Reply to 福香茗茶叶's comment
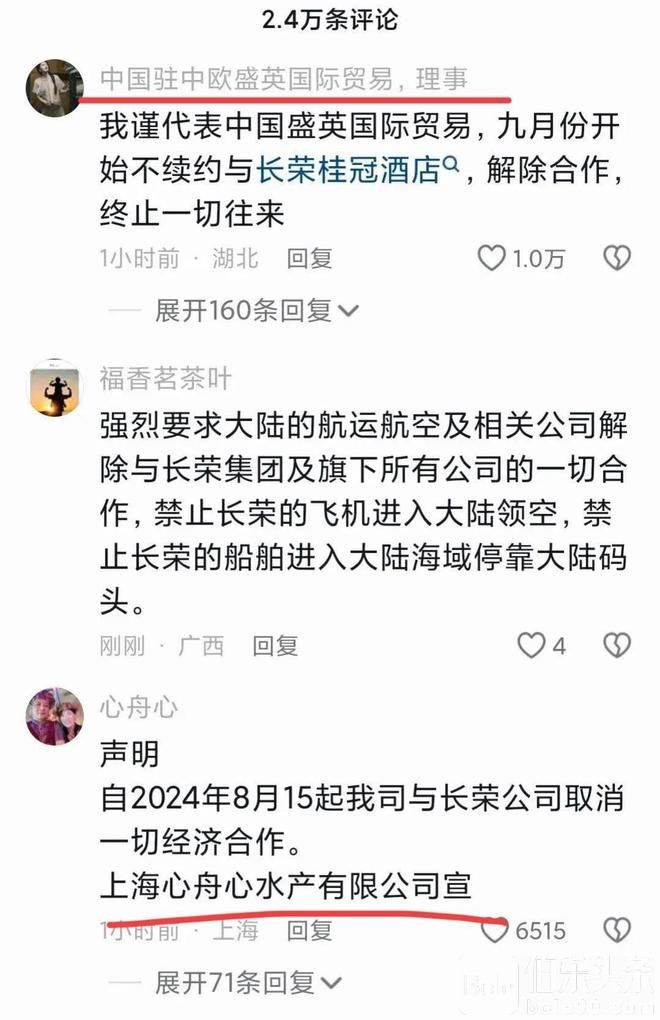The height and width of the screenshot is (1020, 660). pyautogui.click(x=275, y=645)
